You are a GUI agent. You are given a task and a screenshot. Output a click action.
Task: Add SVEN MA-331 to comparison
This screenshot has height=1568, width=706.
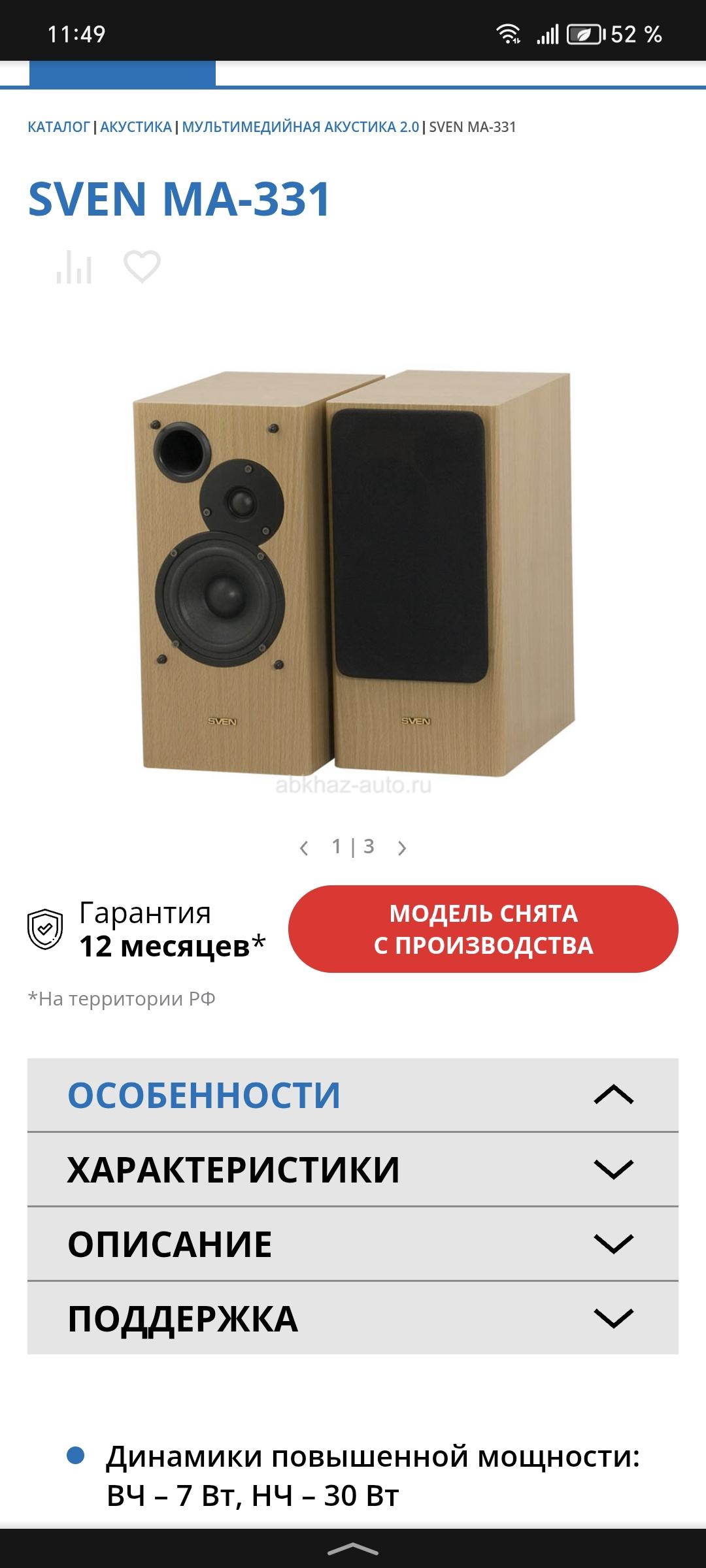[x=74, y=267]
